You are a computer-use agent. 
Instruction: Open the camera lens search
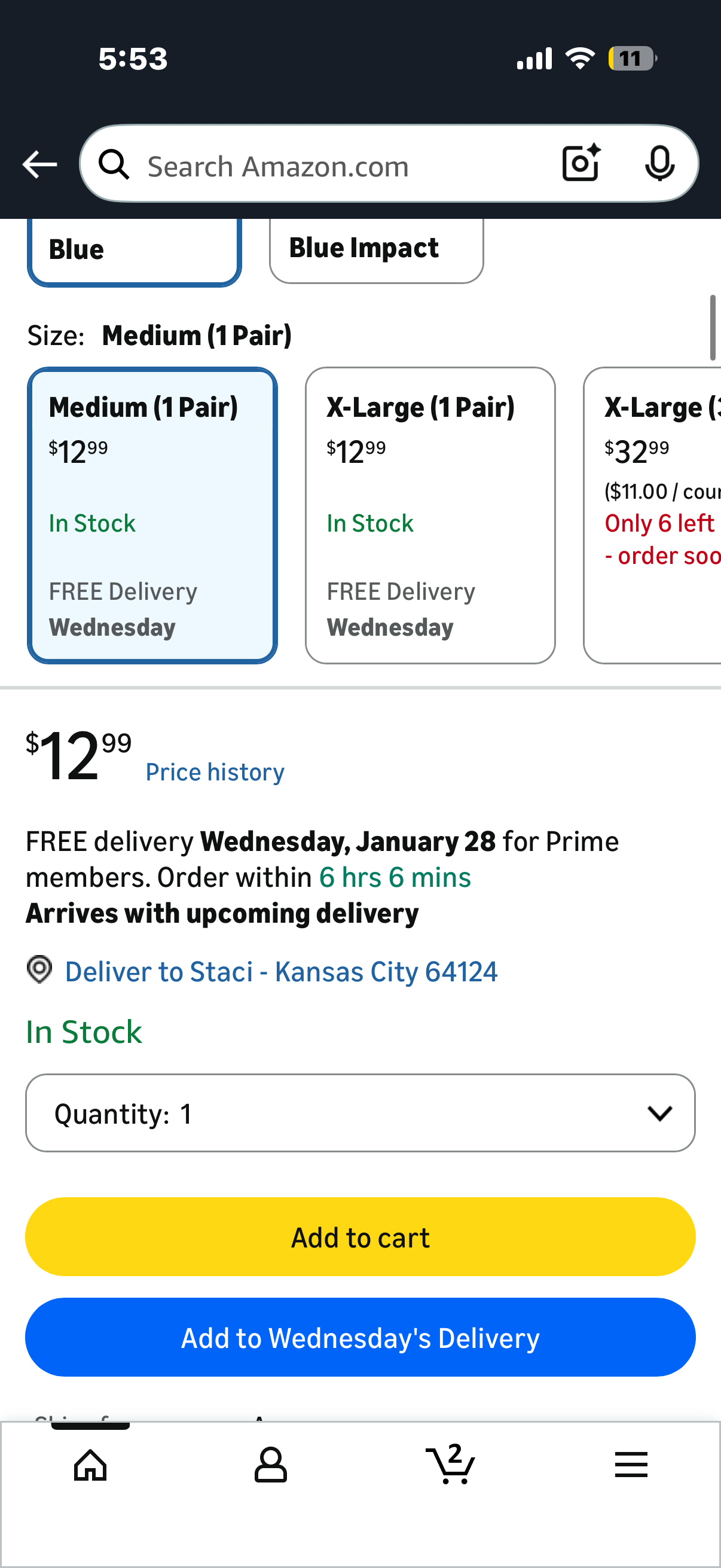(581, 163)
